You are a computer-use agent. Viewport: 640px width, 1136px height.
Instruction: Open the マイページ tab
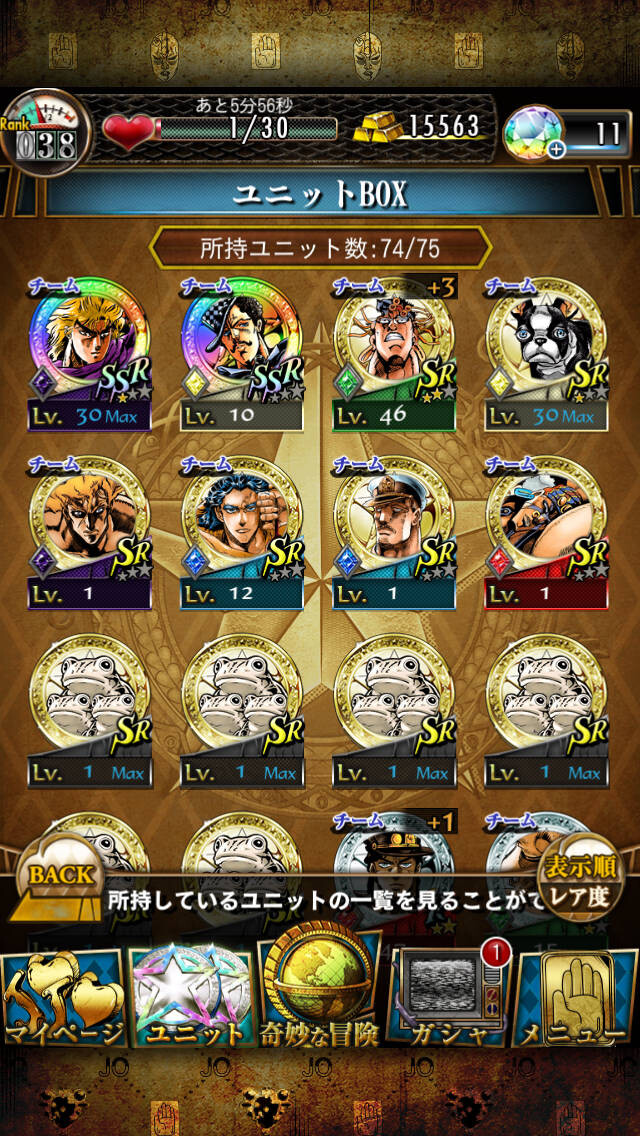pyautogui.click(x=63, y=997)
